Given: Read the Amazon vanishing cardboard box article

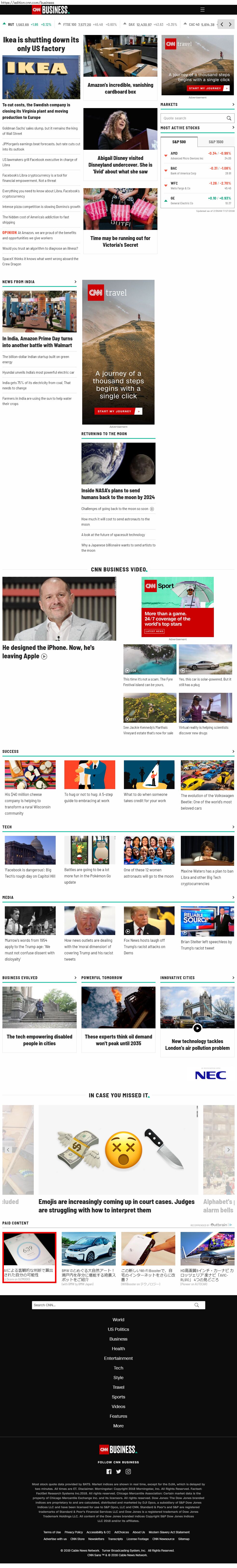Looking at the screenshot, I should pos(120,88).
